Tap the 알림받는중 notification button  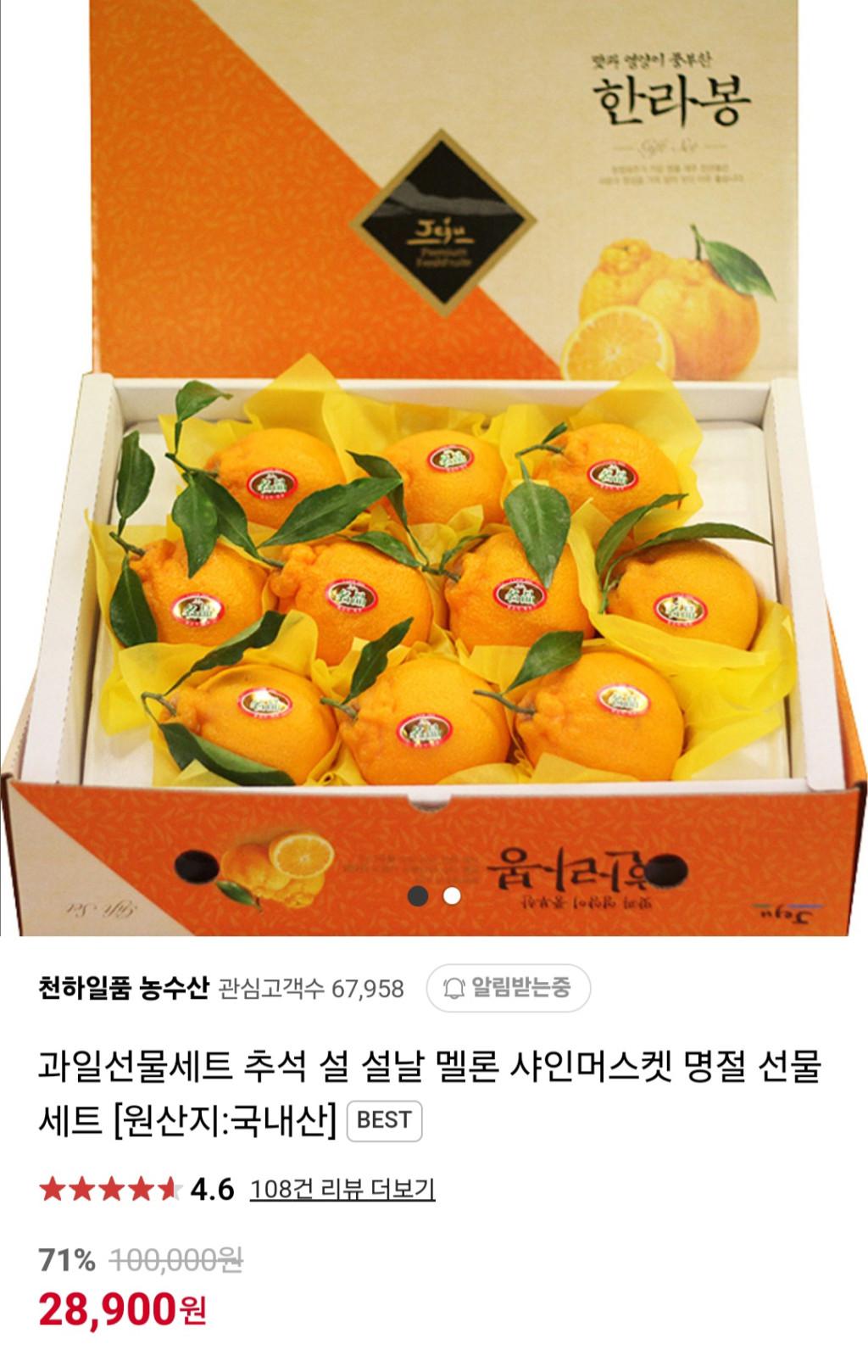pos(508,987)
